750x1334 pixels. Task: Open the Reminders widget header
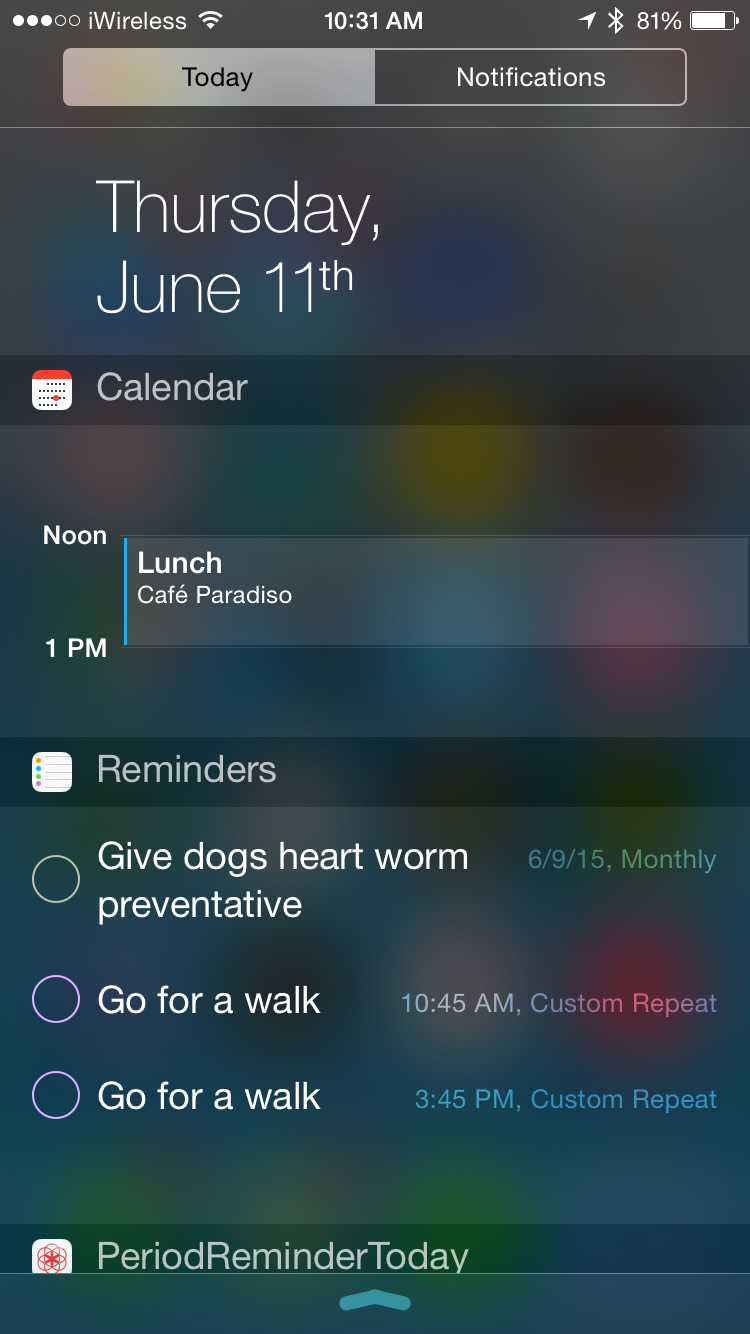pos(375,771)
